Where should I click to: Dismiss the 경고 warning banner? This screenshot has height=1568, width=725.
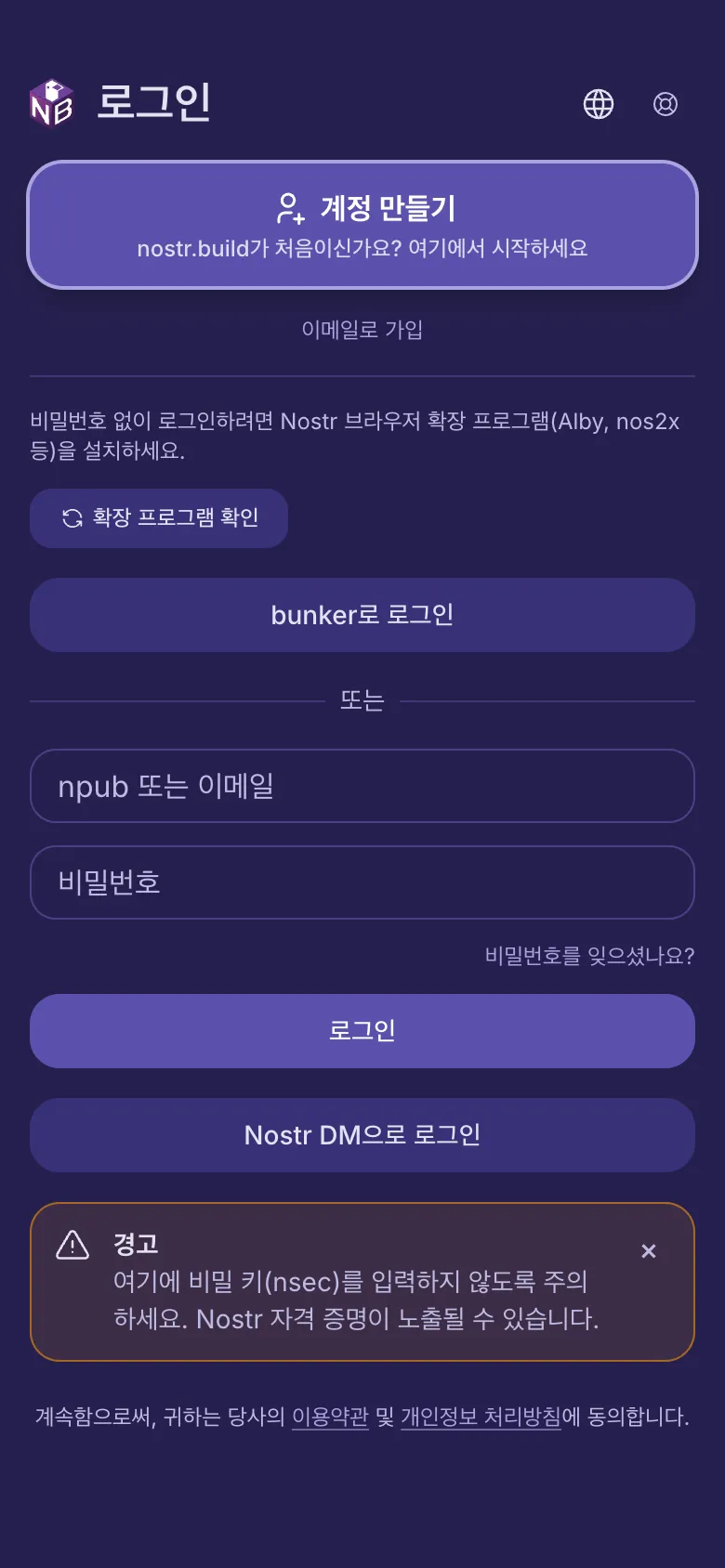649,1251
